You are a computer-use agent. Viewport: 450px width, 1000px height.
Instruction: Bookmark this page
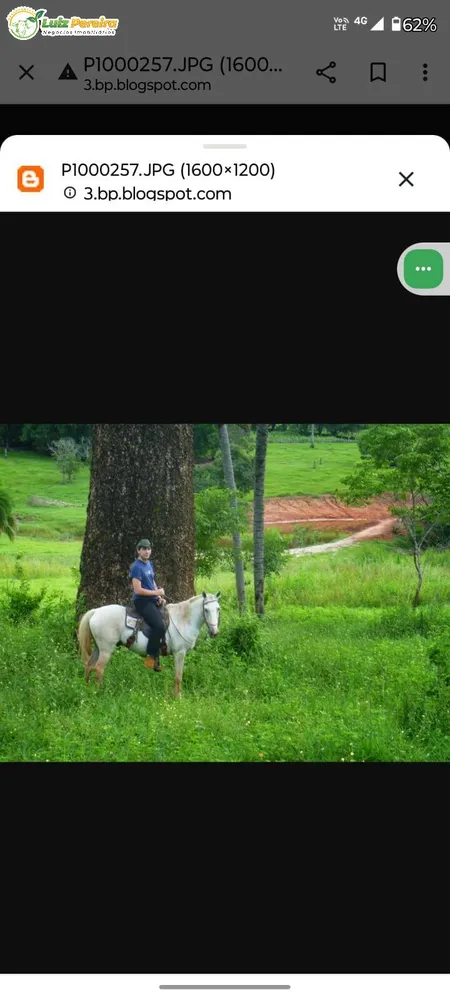point(378,73)
